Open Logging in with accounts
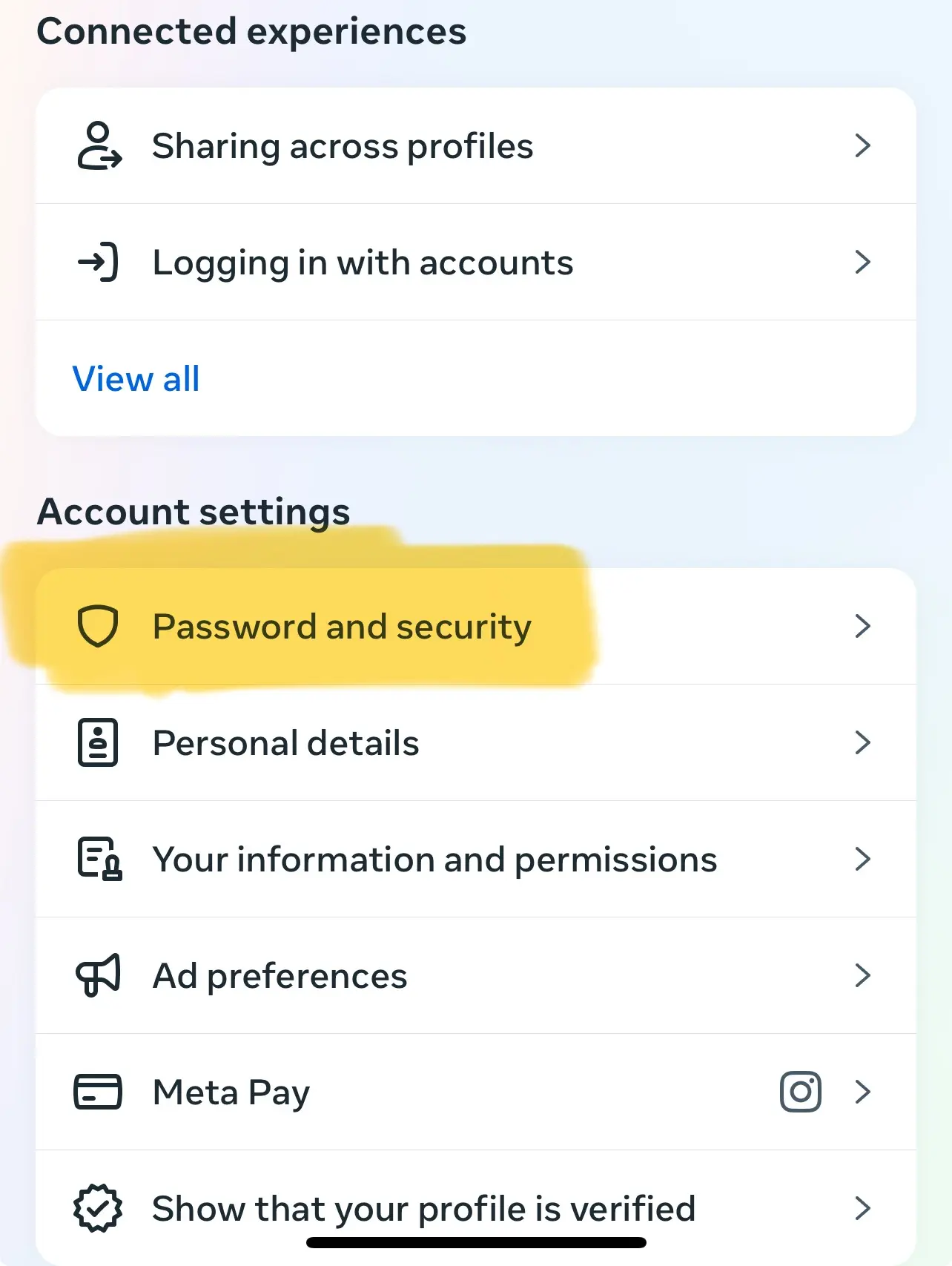Image resolution: width=952 pixels, height=1266 pixels. tap(475, 263)
